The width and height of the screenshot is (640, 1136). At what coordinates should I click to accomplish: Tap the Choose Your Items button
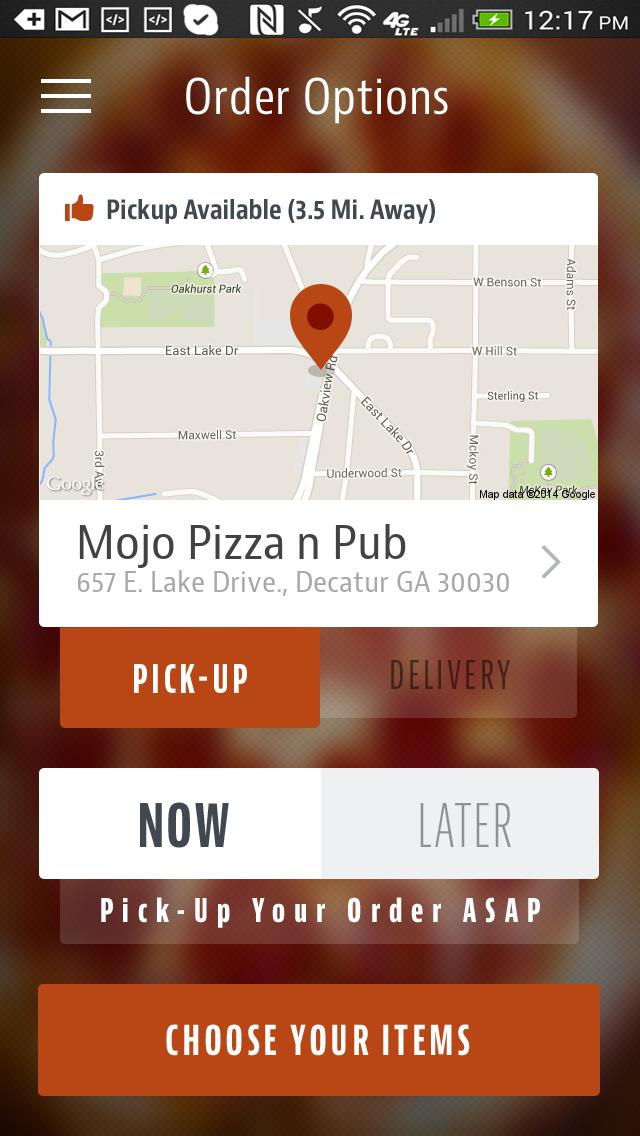click(319, 1040)
